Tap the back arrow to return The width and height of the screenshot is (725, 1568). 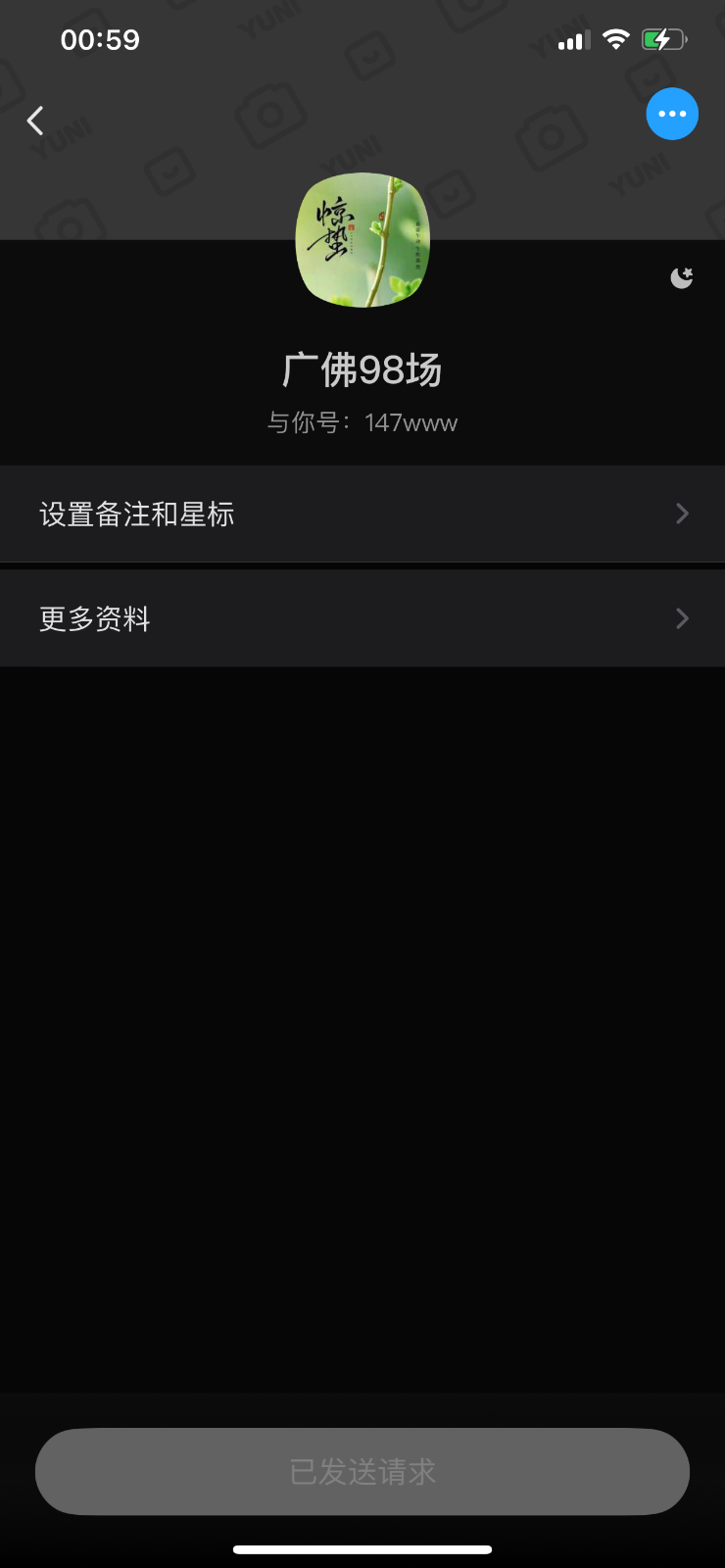pyautogui.click(x=34, y=120)
